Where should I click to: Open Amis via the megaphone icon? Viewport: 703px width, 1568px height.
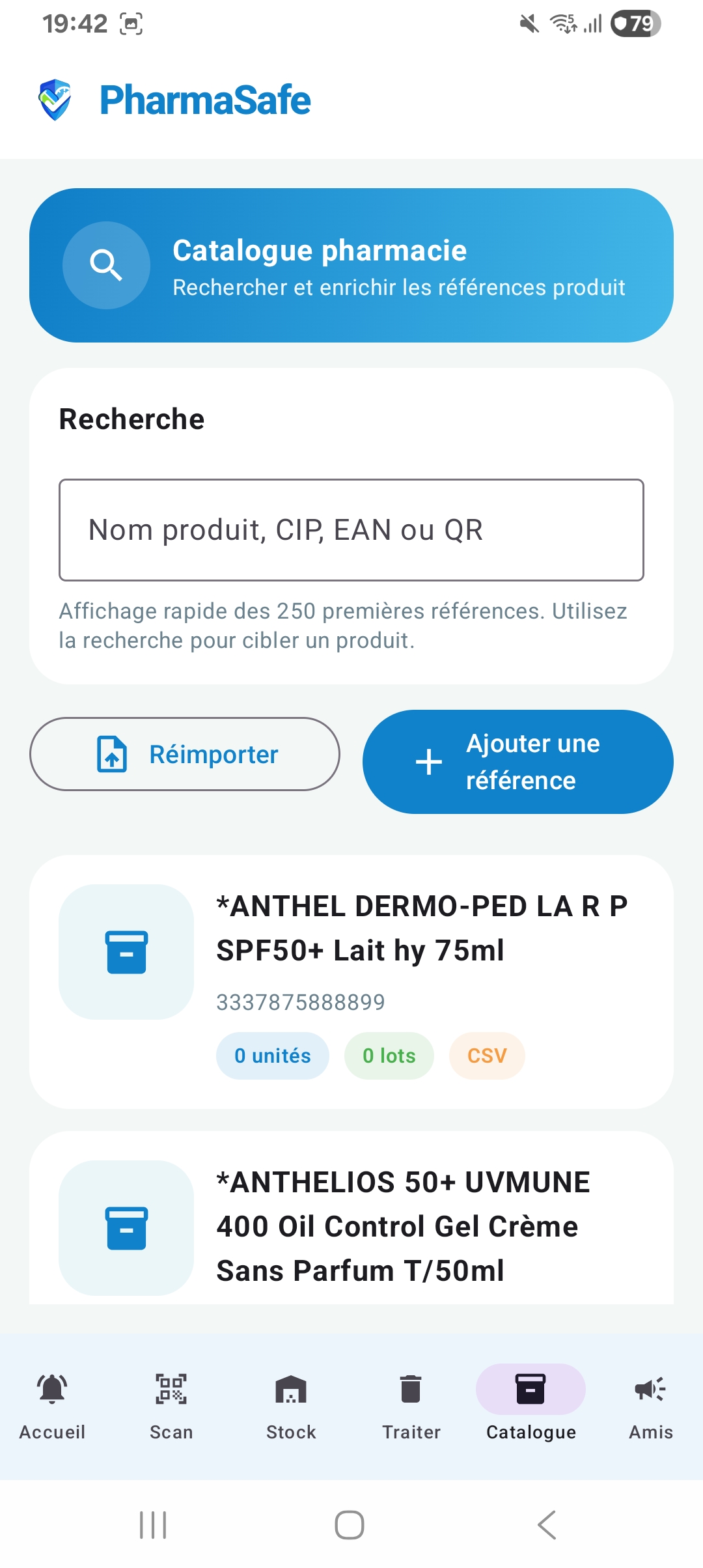[650, 1388]
